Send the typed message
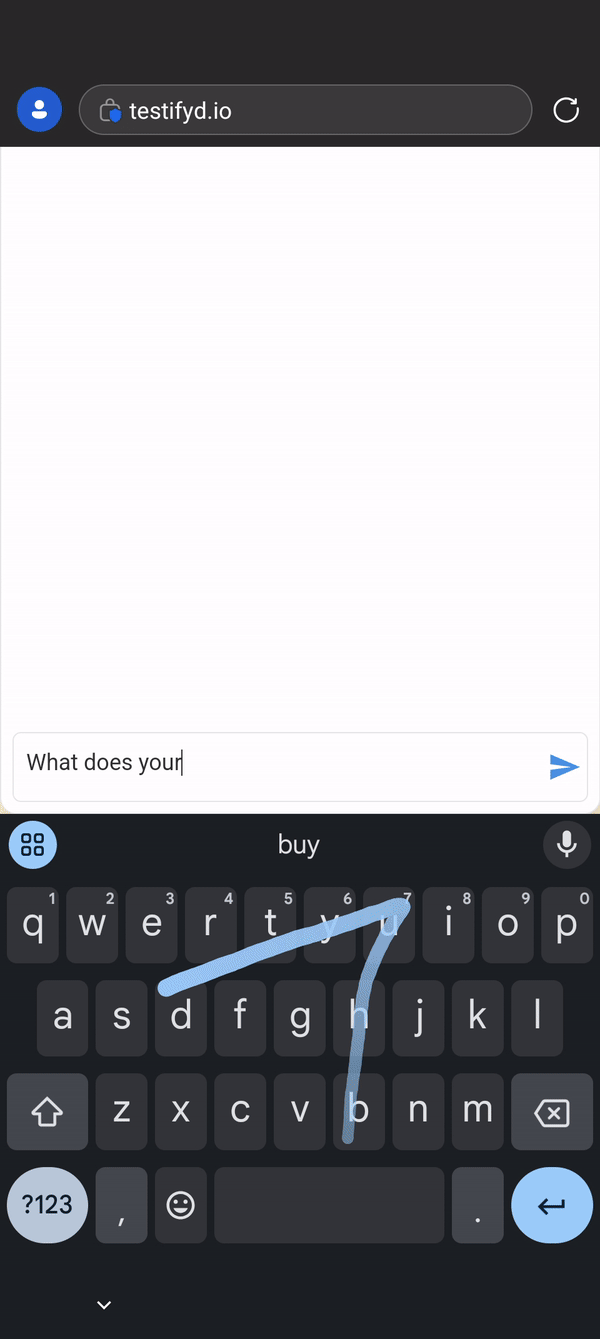 click(x=564, y=767)
